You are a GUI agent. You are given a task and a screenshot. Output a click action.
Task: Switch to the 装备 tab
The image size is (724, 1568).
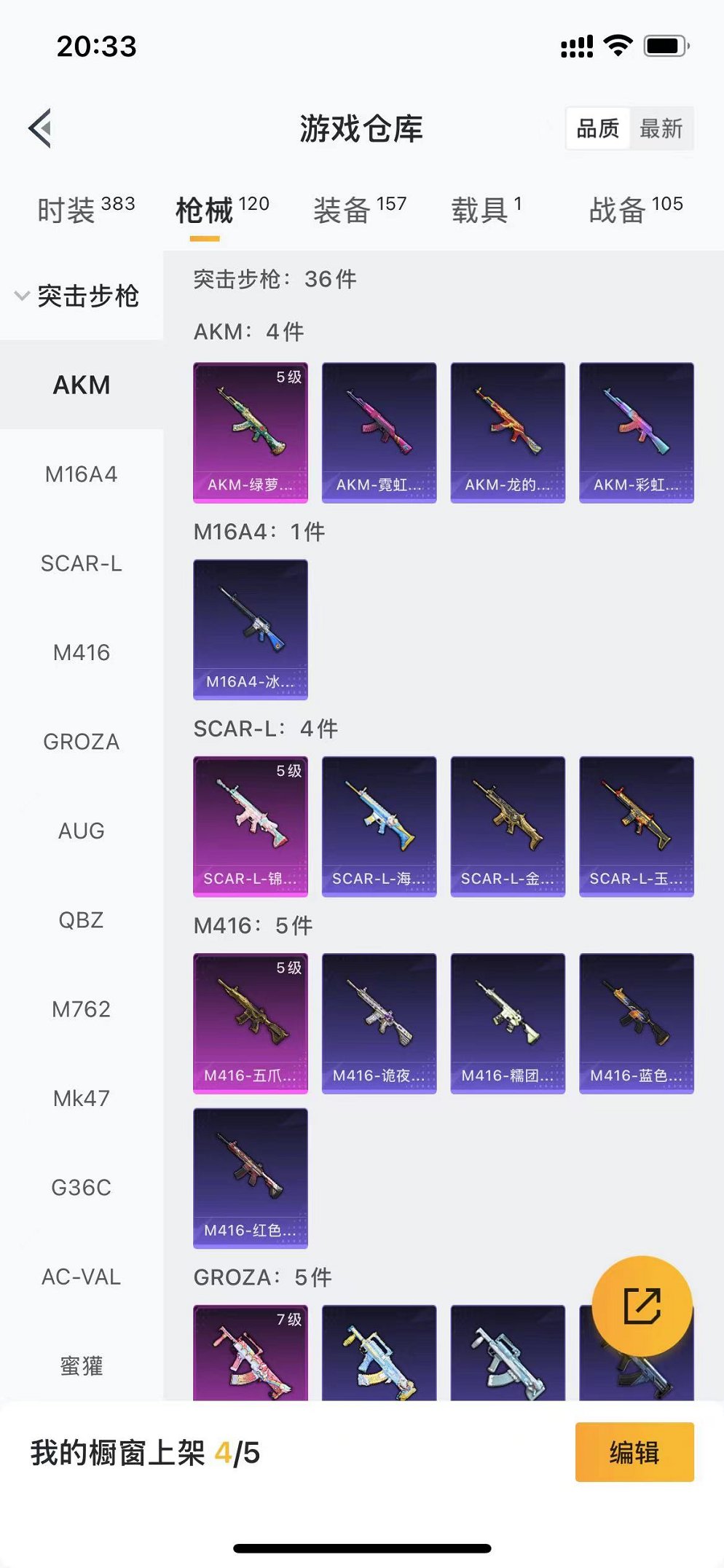[x=359, y=211]
